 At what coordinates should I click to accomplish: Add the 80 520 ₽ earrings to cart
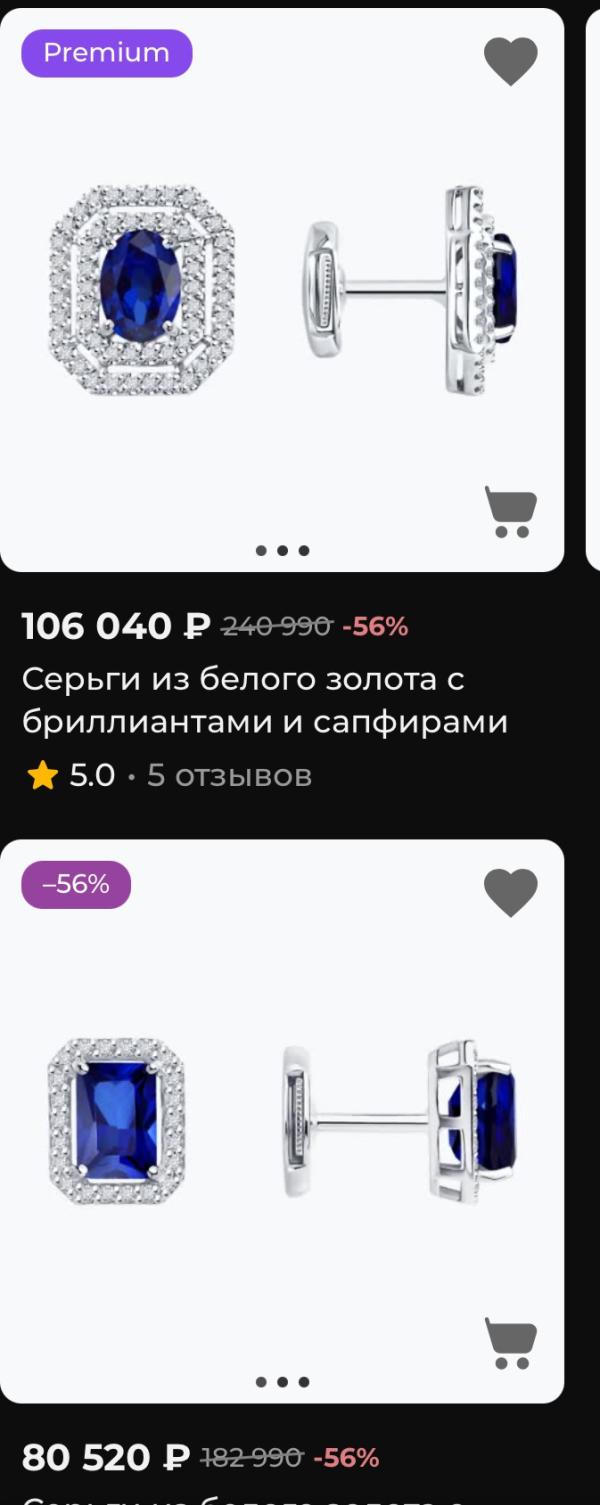[511, 1343]
